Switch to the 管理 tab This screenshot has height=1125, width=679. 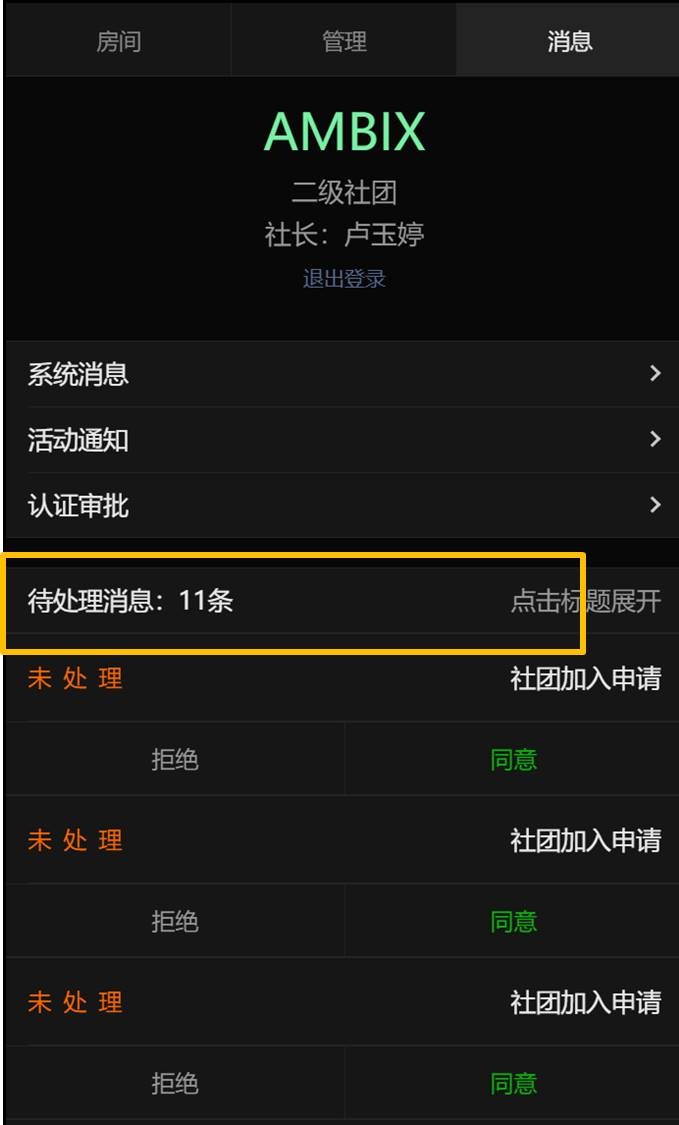coord(344,41)
